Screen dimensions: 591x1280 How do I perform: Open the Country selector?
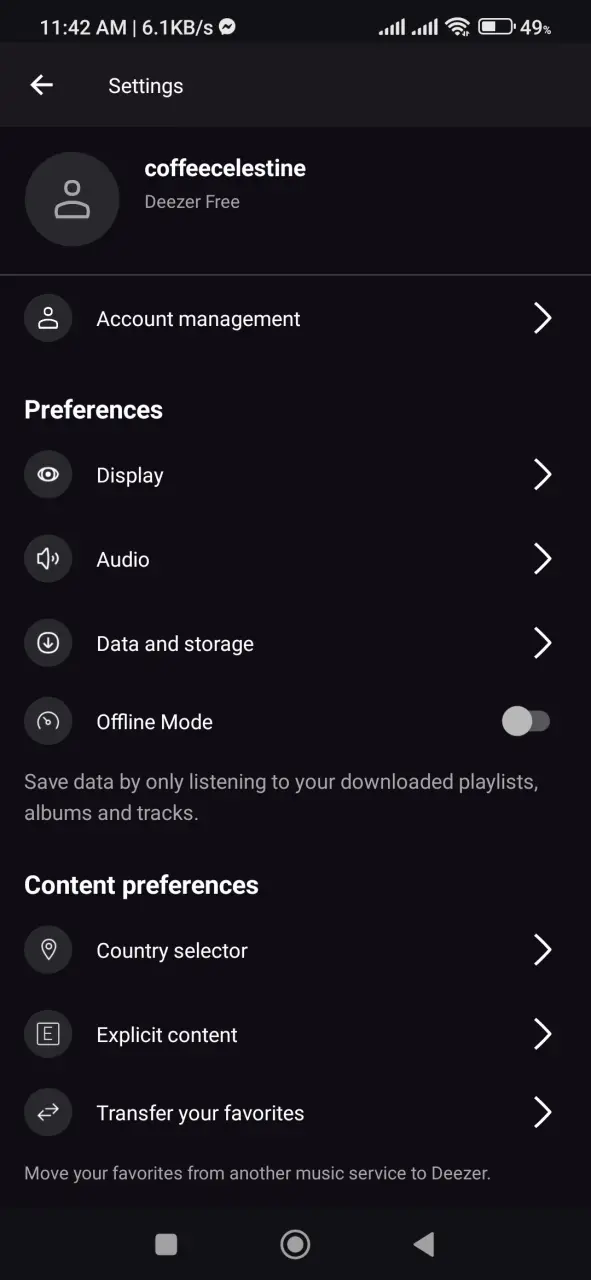point(295,950)
